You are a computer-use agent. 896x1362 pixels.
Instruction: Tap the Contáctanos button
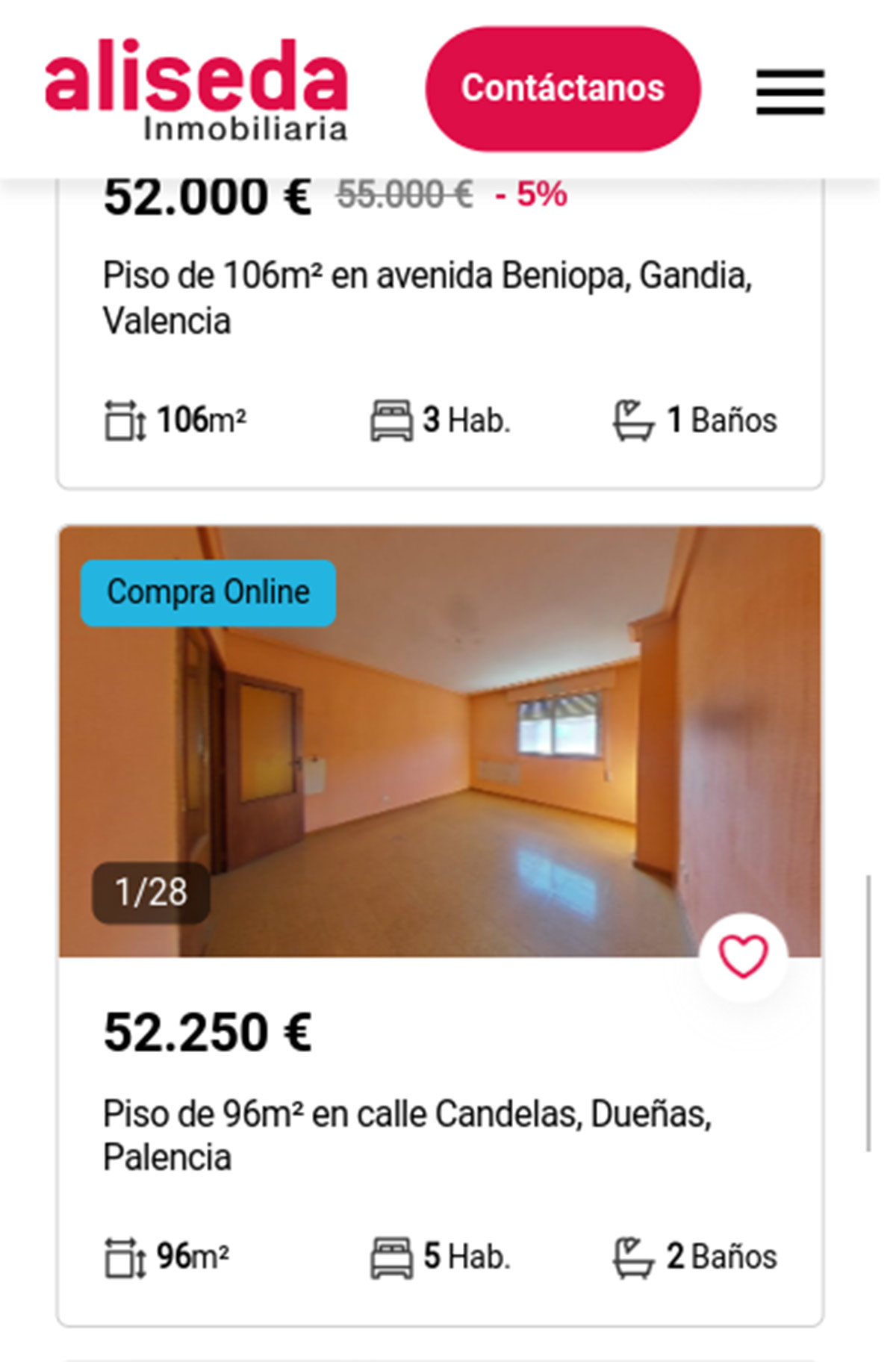(562, 89)
